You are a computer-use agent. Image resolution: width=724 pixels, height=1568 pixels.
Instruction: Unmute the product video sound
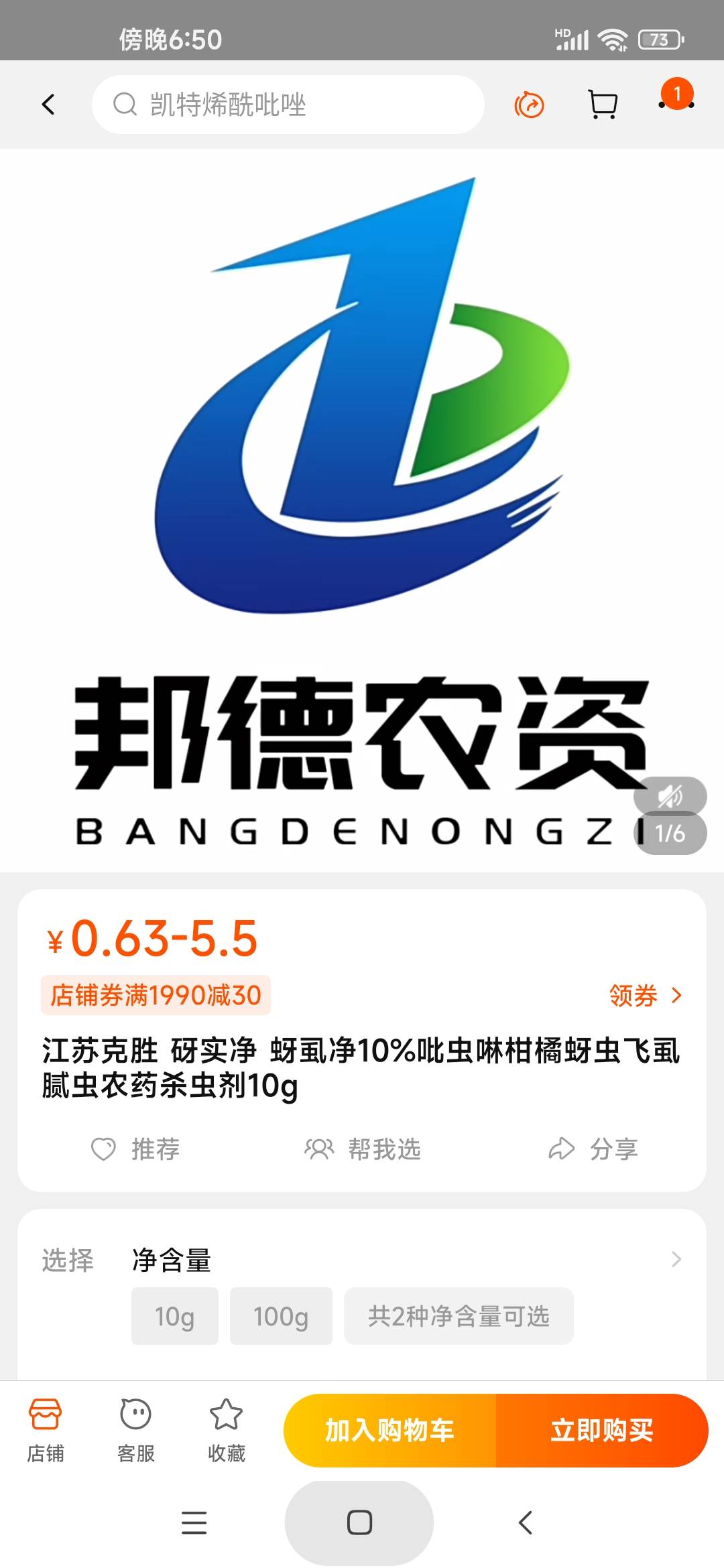[670, 796]
